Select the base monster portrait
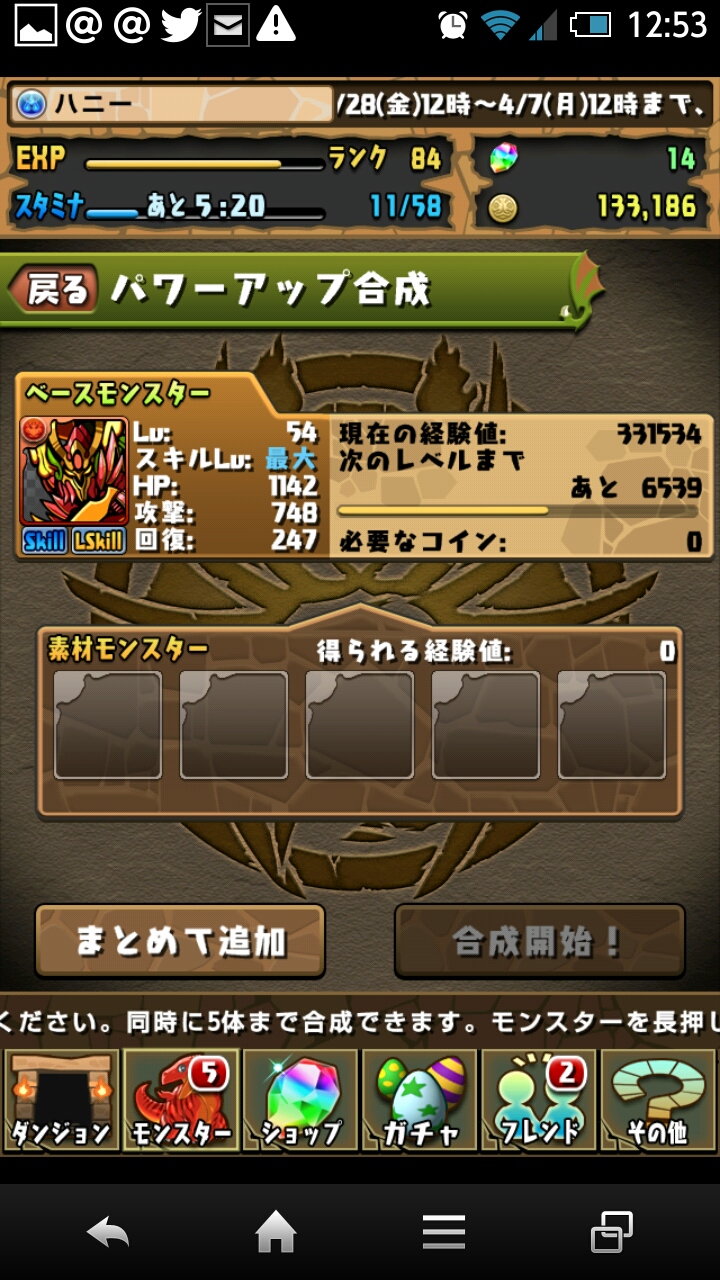Viewport: 720px width, 1280px height. pyautogui.click(x=74, y=471)
